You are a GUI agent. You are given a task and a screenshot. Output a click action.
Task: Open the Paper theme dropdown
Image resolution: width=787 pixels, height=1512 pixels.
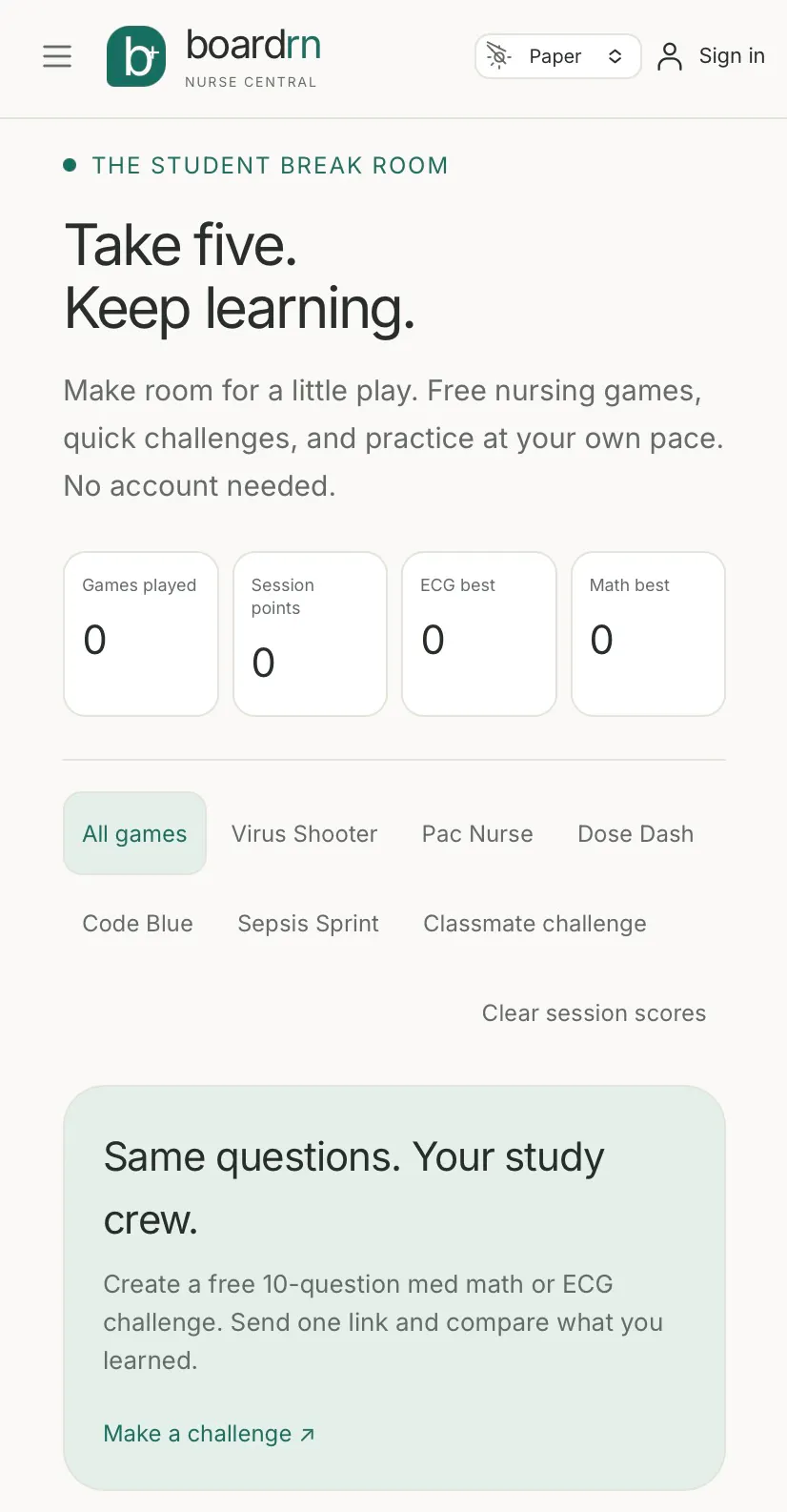557,56
